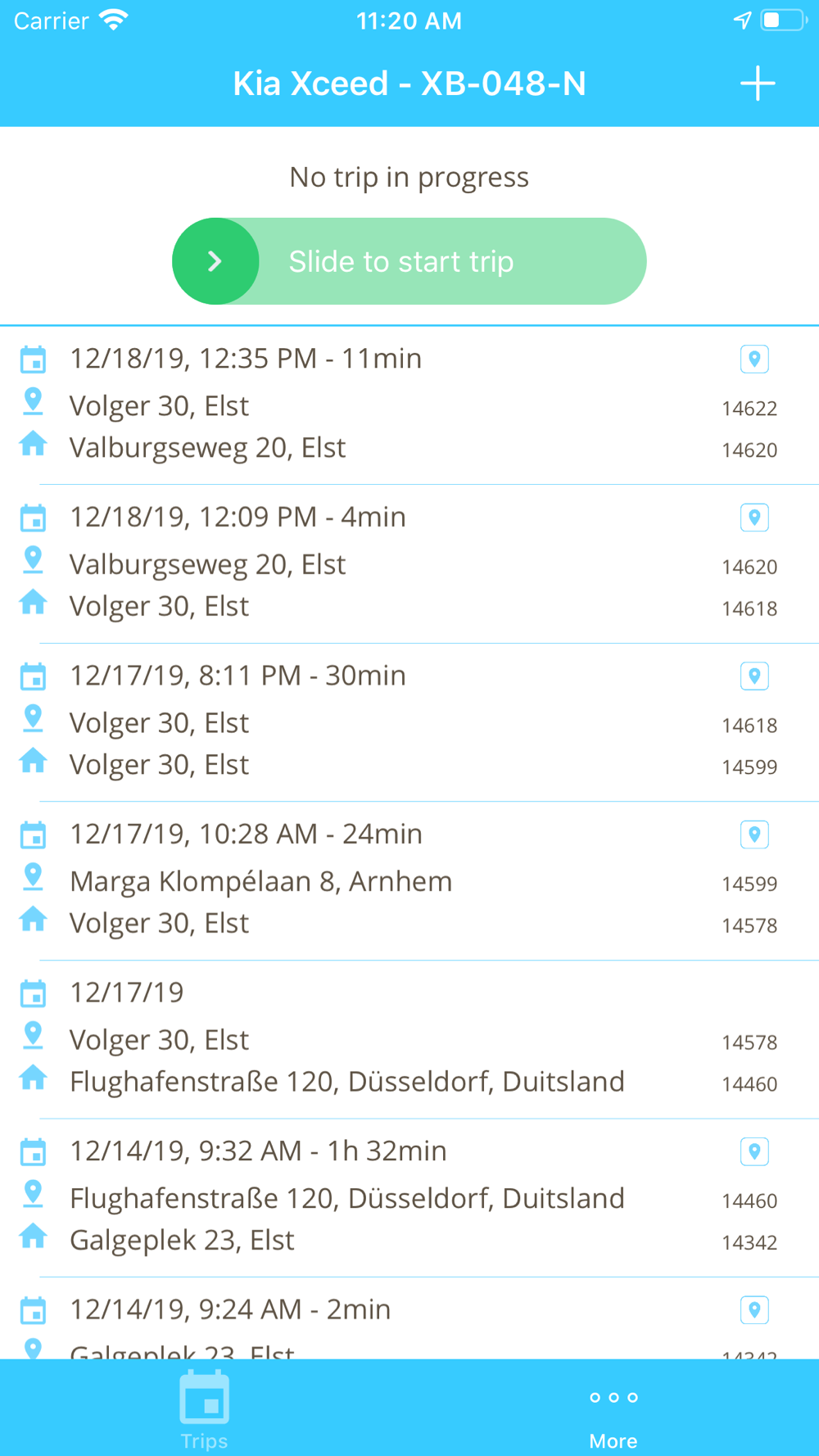Image resolution: width=819 pixels, height=1456 pixels.
Task: Open the 12/17/19 8:11 PM trip
Action: pos(369,722)
